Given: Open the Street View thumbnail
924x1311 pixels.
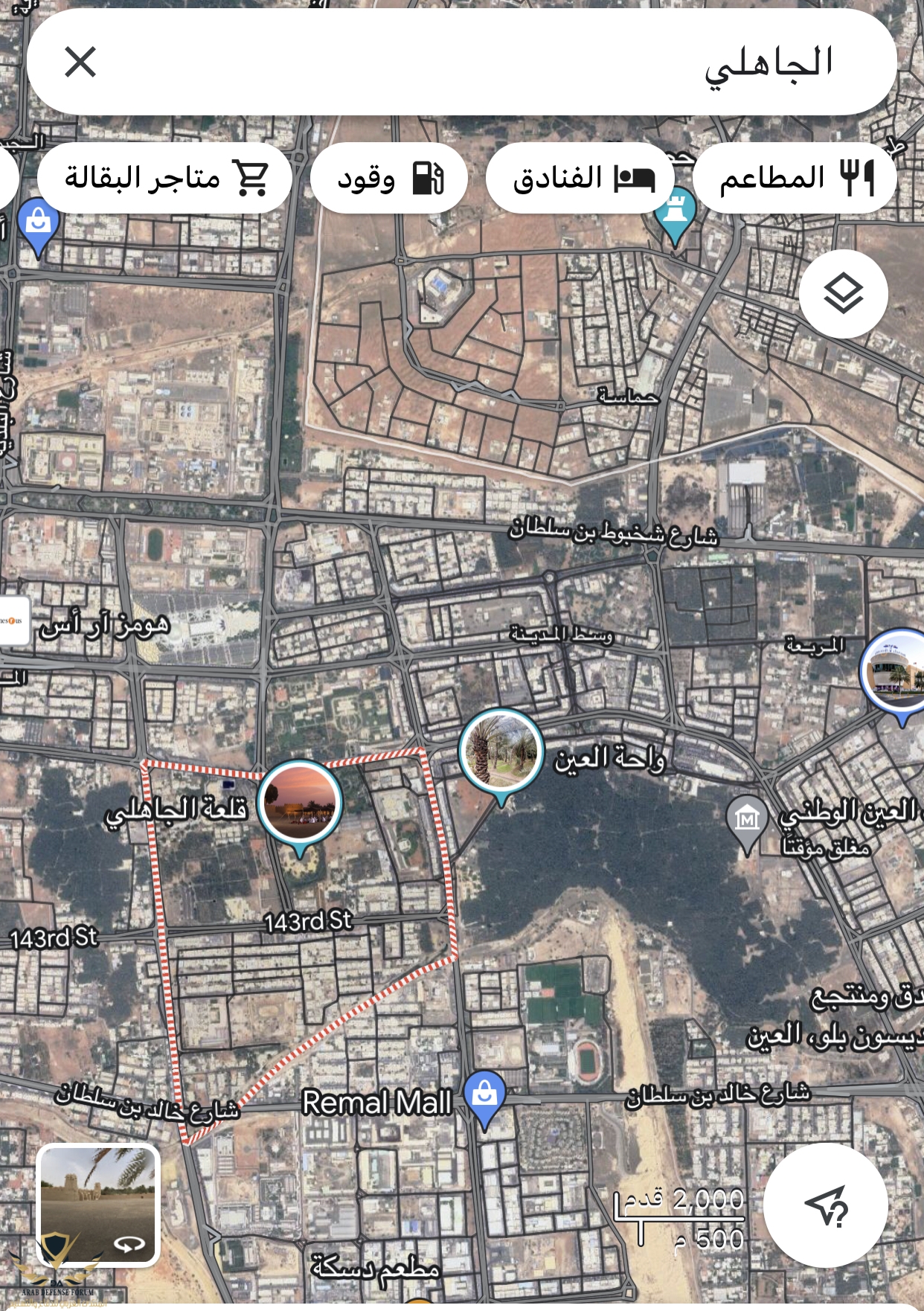Looking at the screenshot, I should [x=98, y=1205].
